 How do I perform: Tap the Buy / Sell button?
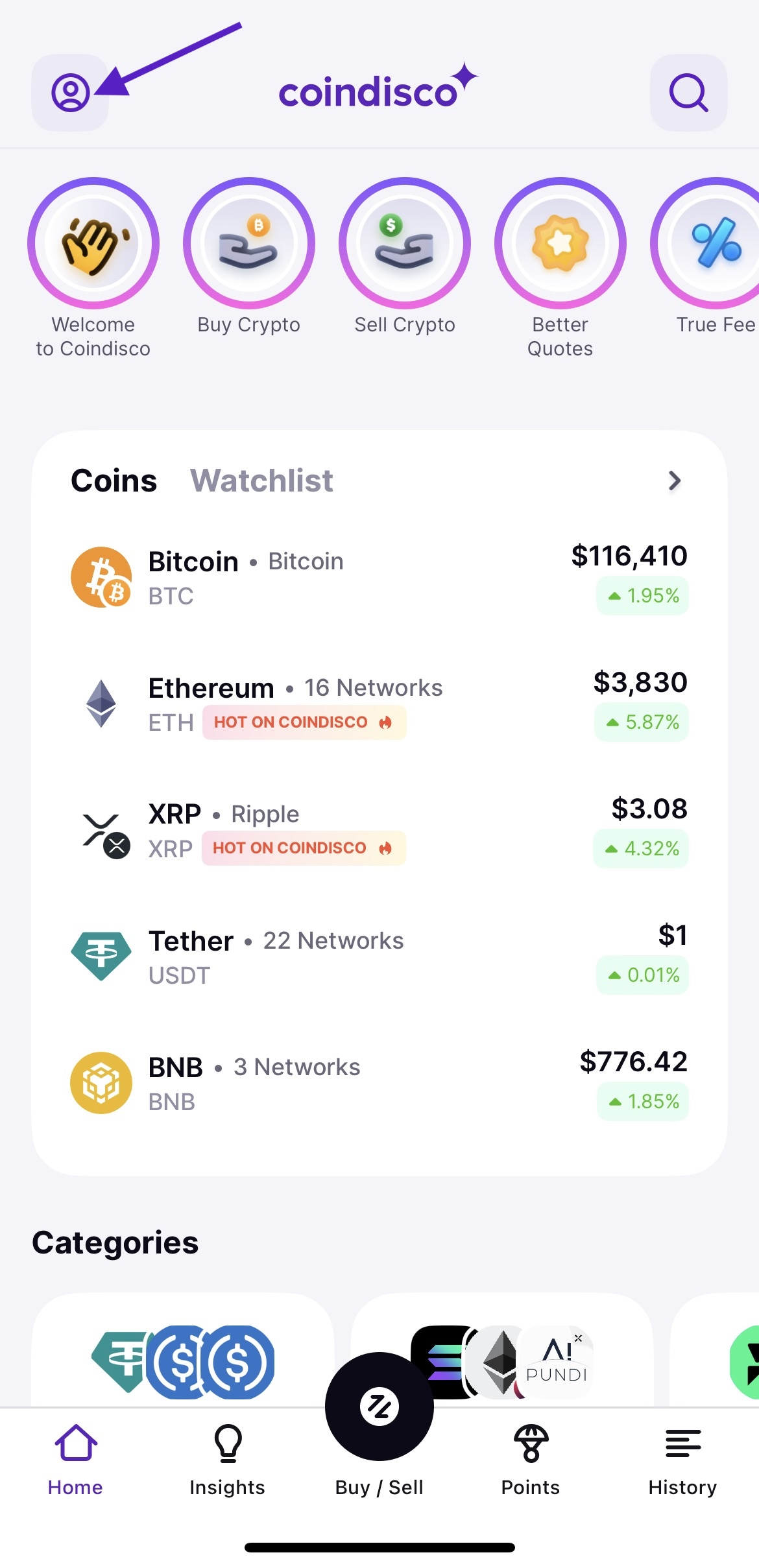379,1414
